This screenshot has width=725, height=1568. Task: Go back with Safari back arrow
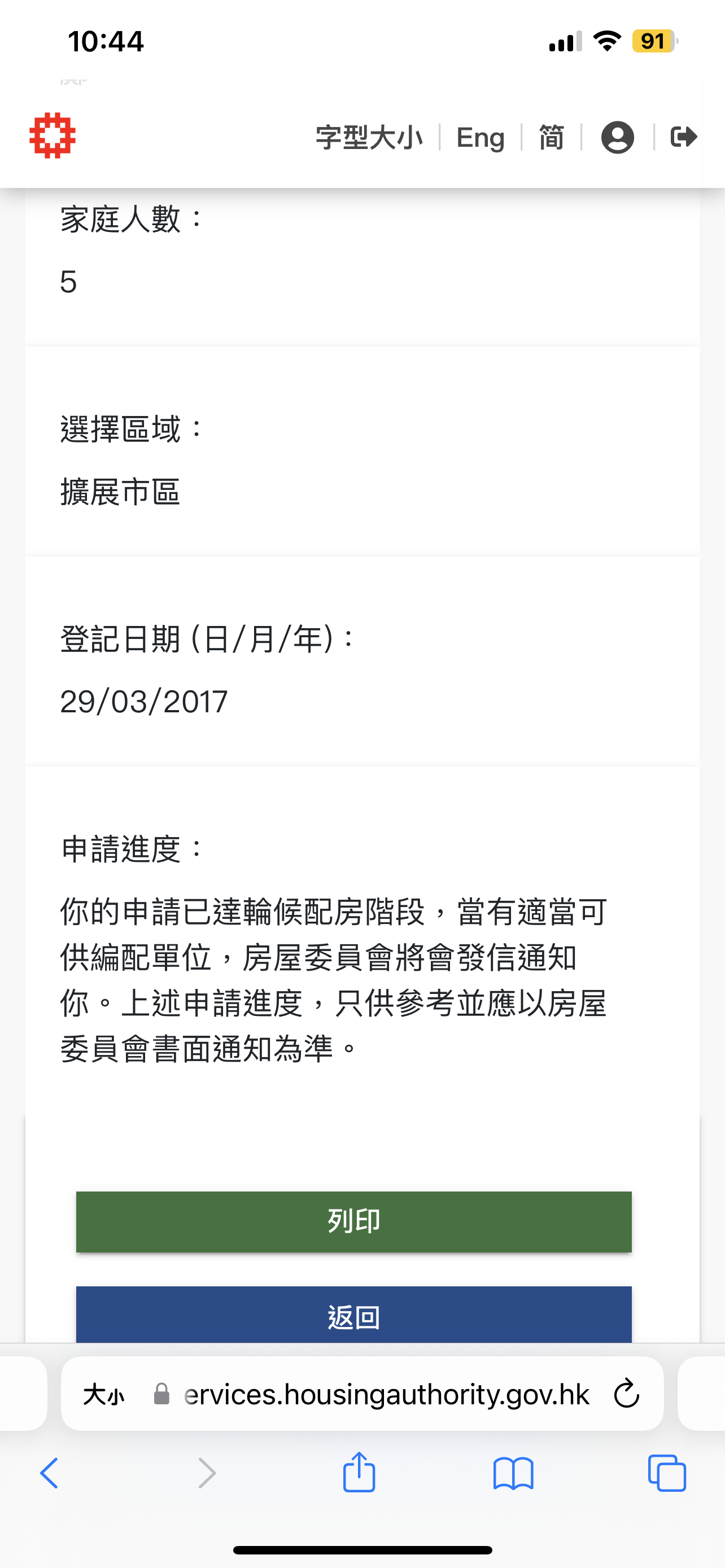(x=49, y=1473)
